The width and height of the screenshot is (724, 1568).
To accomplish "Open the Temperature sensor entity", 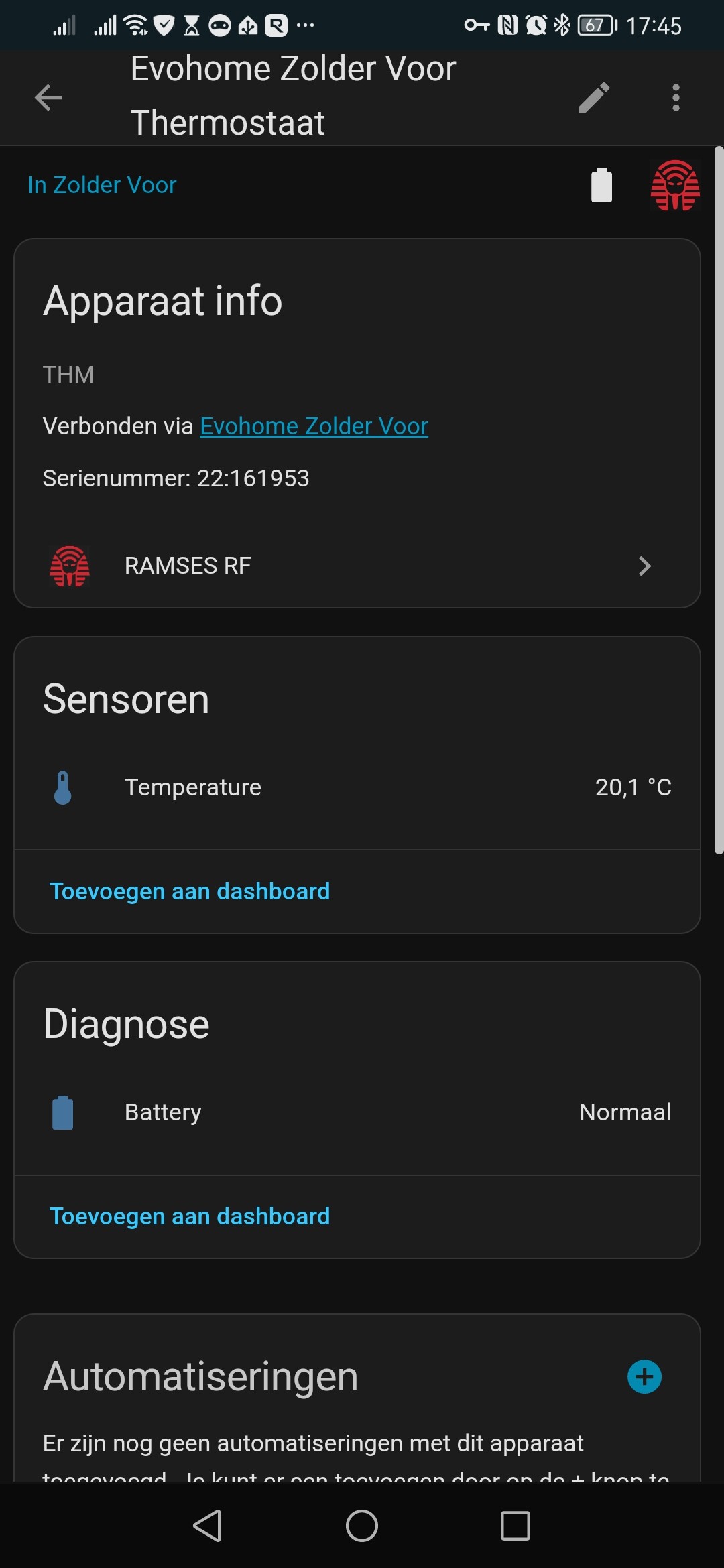I will coord(357,787).
